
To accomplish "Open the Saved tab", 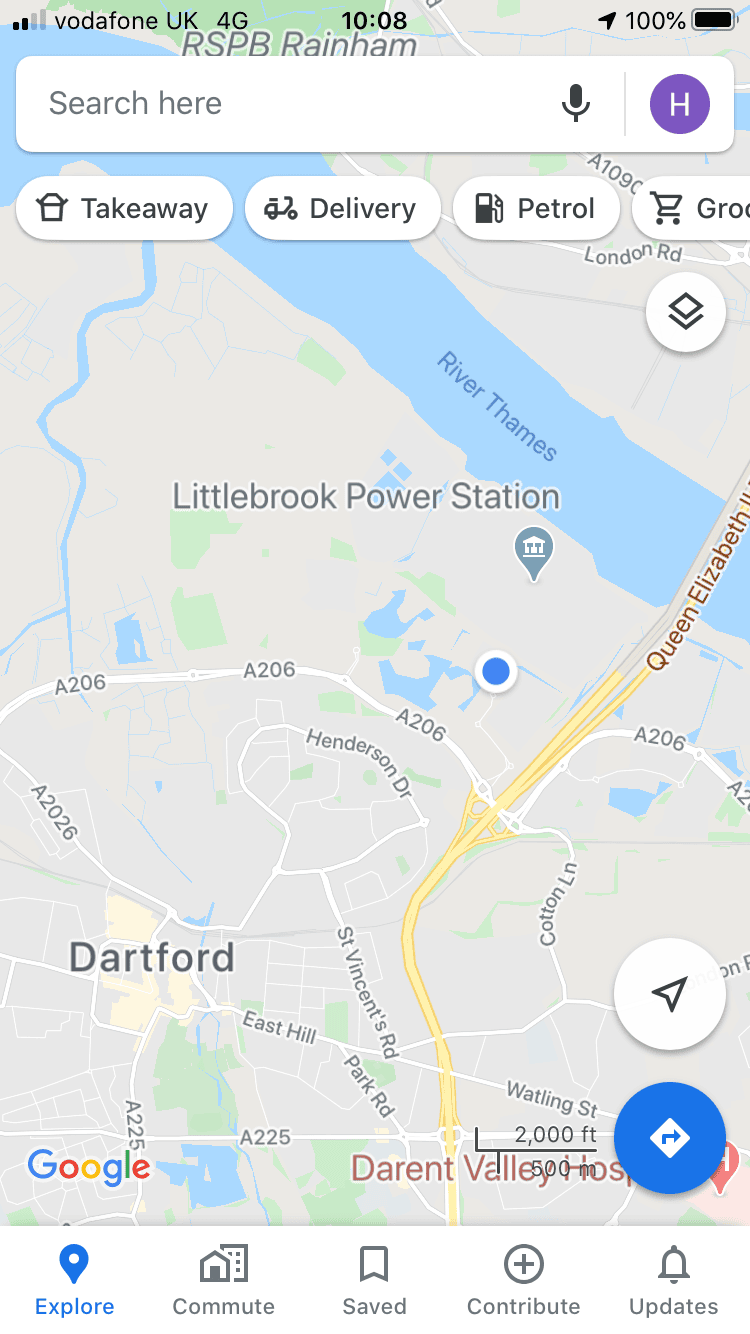I will pos(374,1280).
